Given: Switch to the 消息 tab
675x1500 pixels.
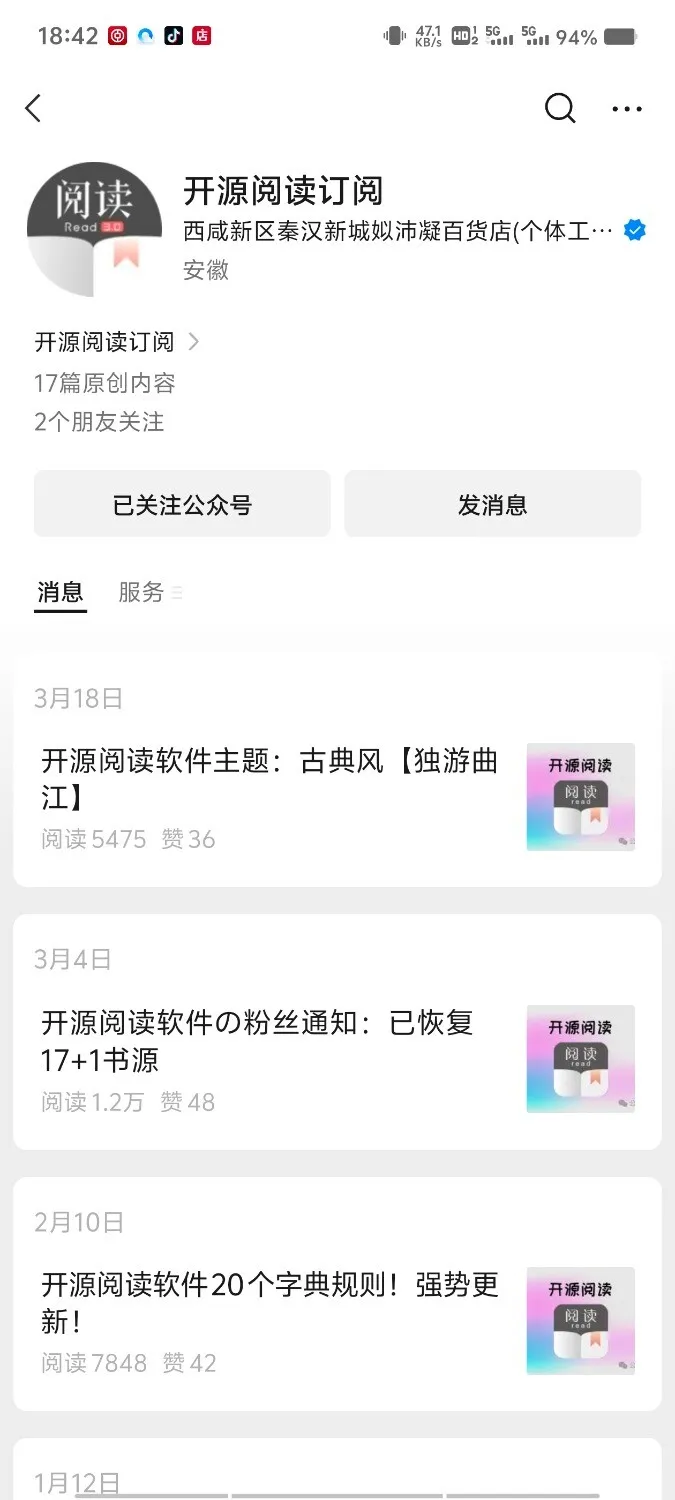Looking at the screenshot, I should [60, 592].
